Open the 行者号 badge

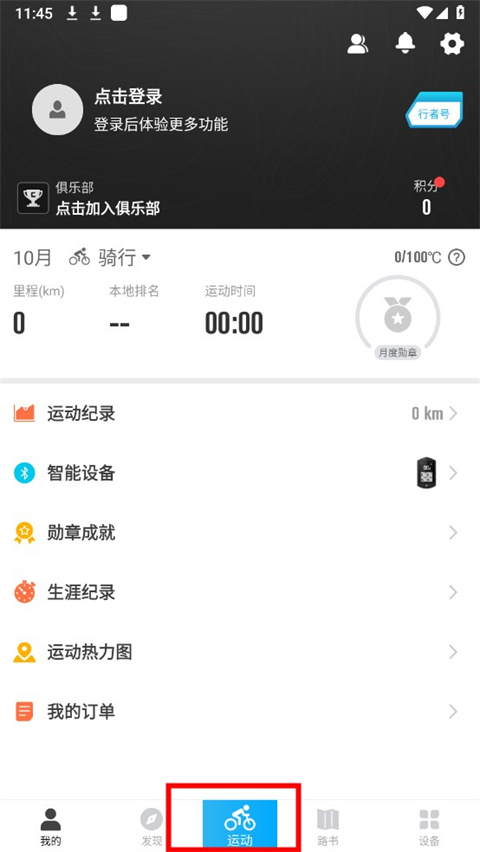[x=435, y=110]
